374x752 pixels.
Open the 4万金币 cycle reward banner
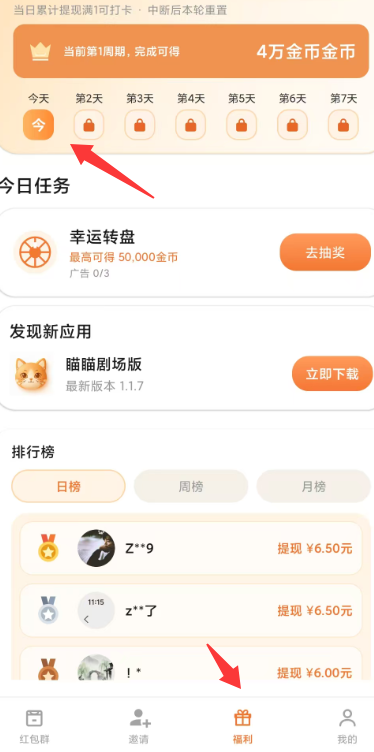(x=191, y=51)
